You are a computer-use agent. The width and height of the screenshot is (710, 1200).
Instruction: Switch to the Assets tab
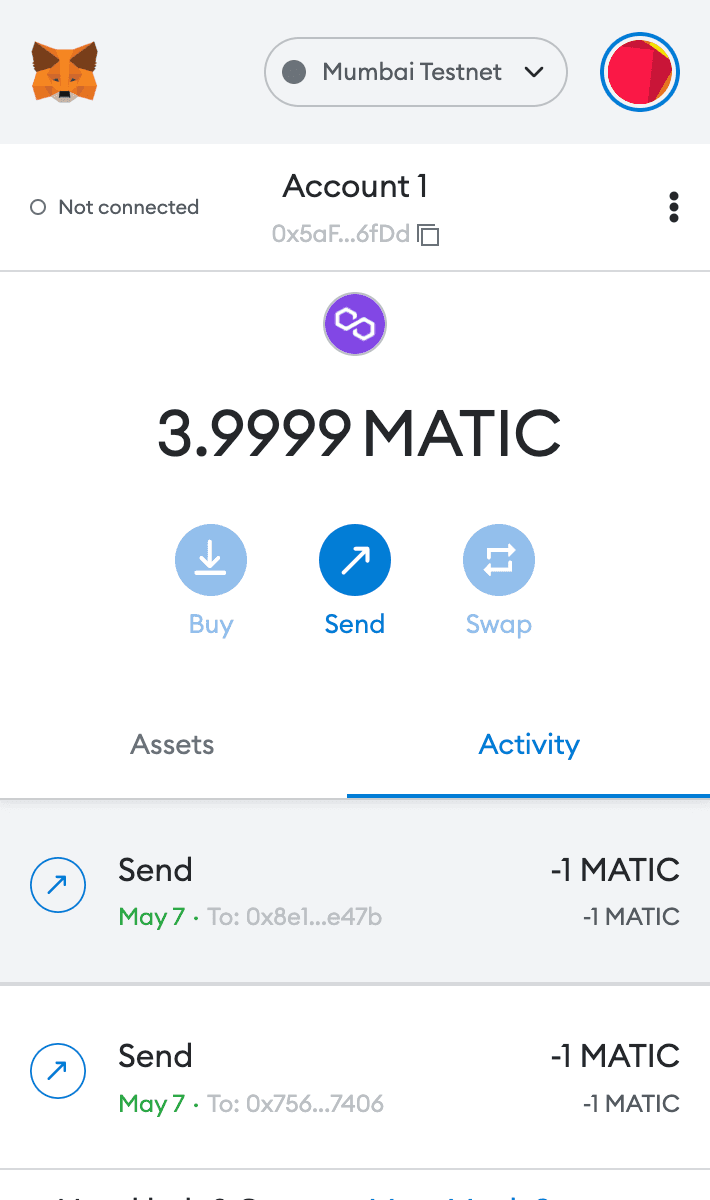(x=172, y=745)
